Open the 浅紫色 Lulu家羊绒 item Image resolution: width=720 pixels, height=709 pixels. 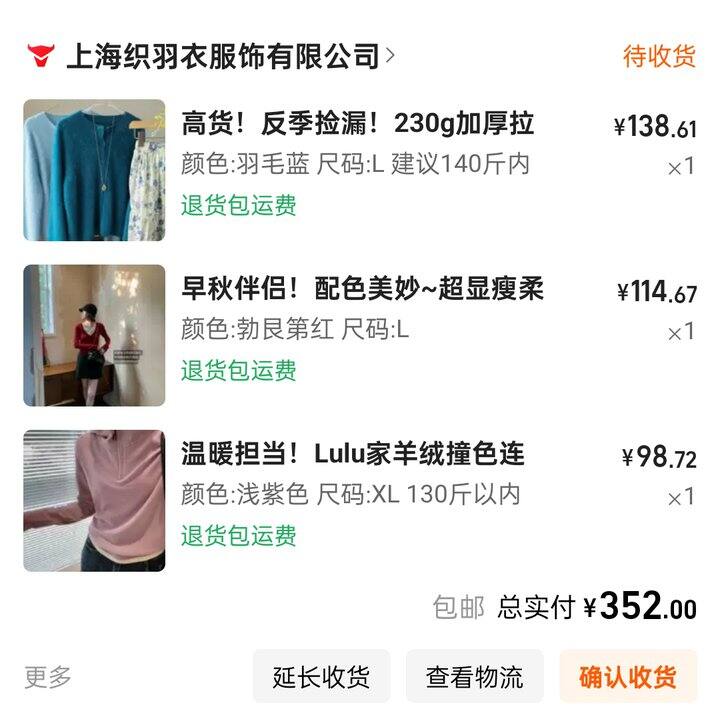352,455
